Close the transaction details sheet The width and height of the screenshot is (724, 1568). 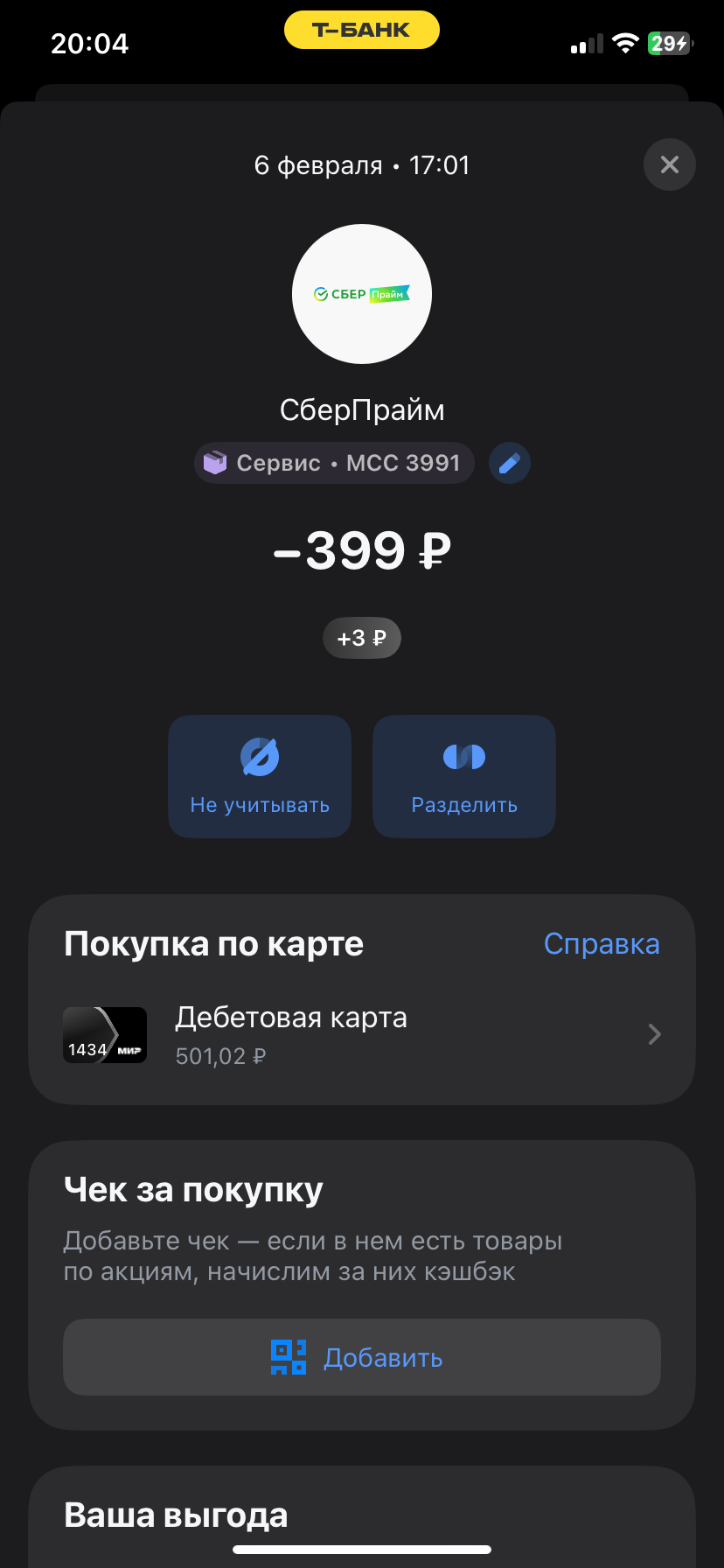669,164
